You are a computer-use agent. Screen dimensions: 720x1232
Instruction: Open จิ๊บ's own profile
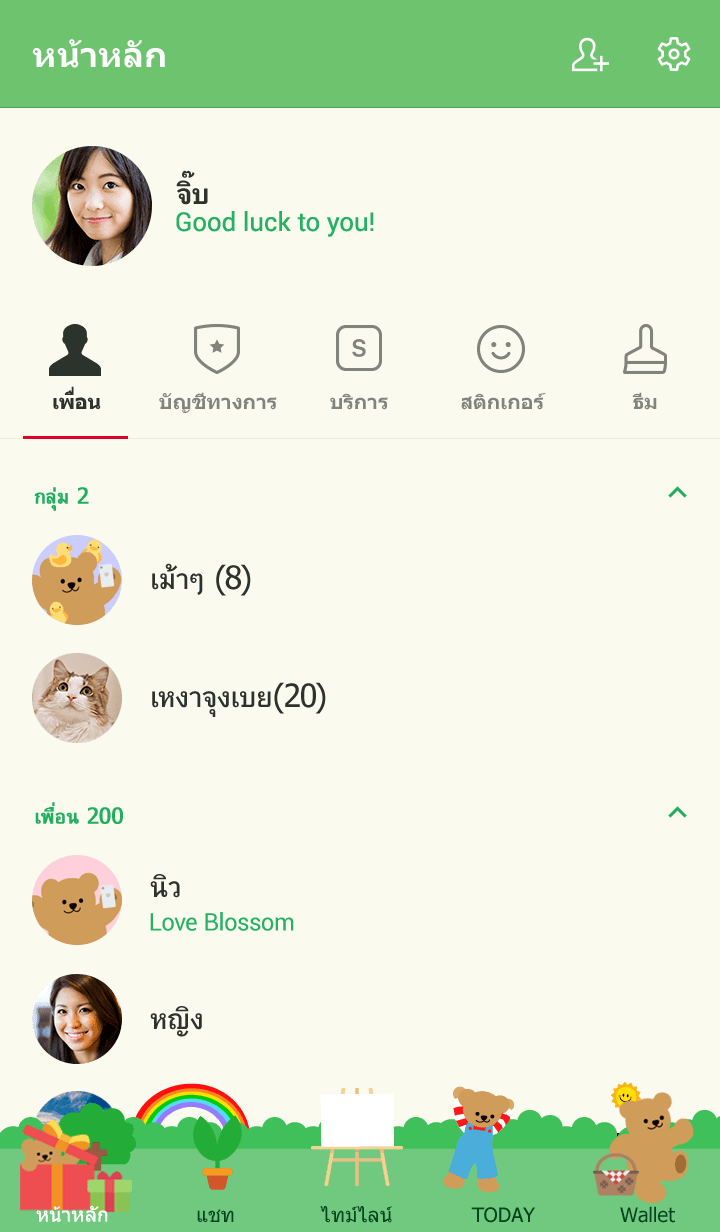click(x=92, y=206)
